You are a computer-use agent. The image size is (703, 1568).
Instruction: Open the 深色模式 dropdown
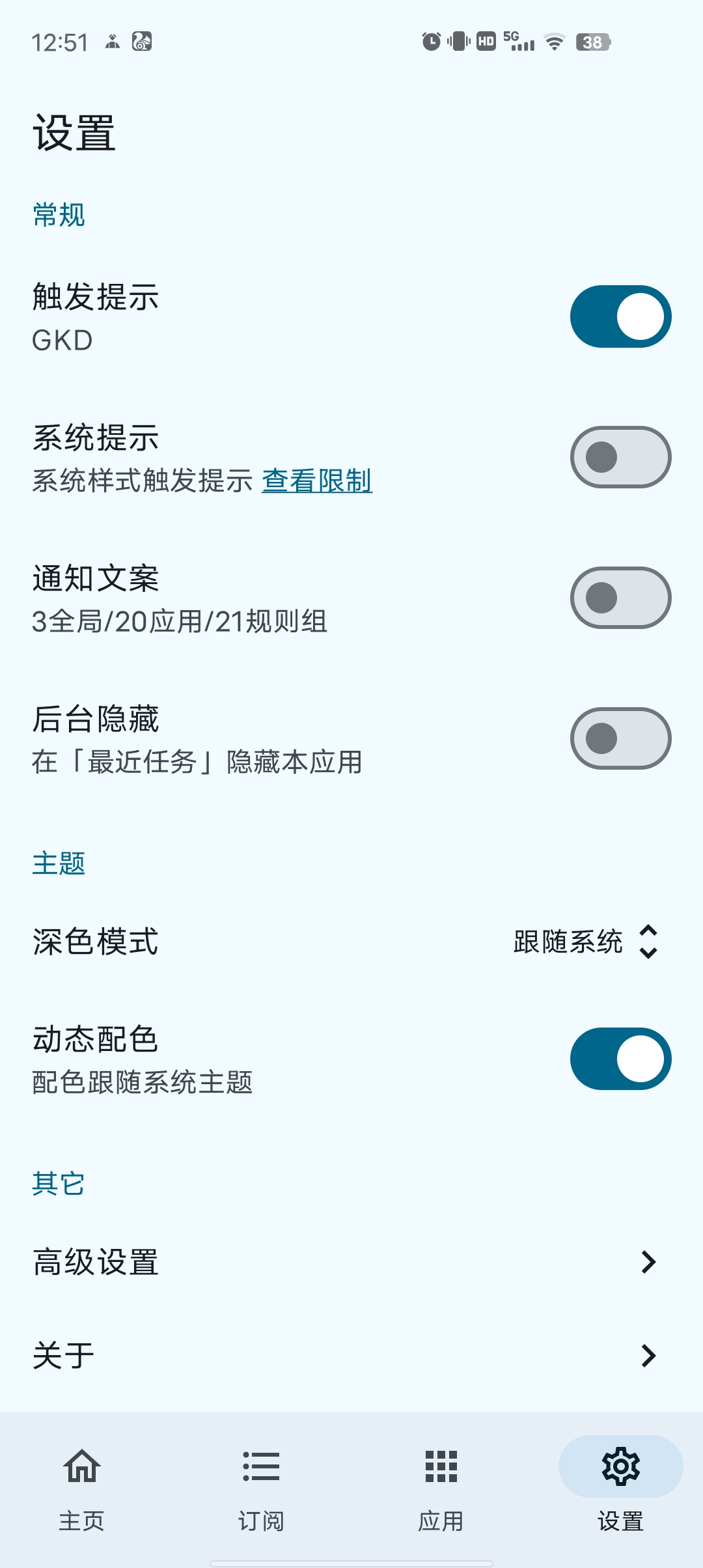click(585, 942)
